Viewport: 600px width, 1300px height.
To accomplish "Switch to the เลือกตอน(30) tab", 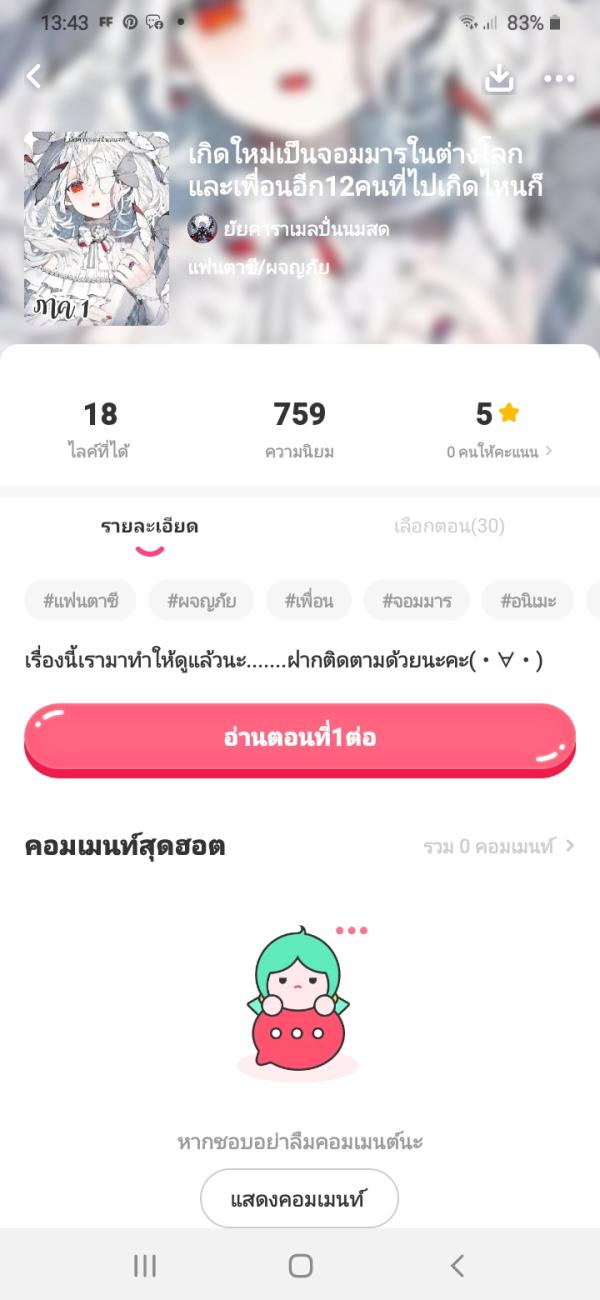I will (449, 525).
